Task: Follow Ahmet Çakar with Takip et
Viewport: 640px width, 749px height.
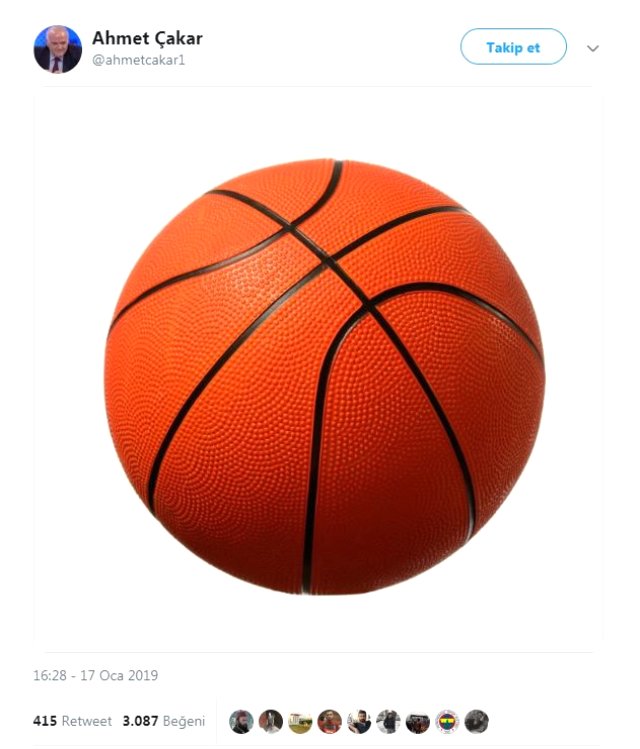Action: 513,47
